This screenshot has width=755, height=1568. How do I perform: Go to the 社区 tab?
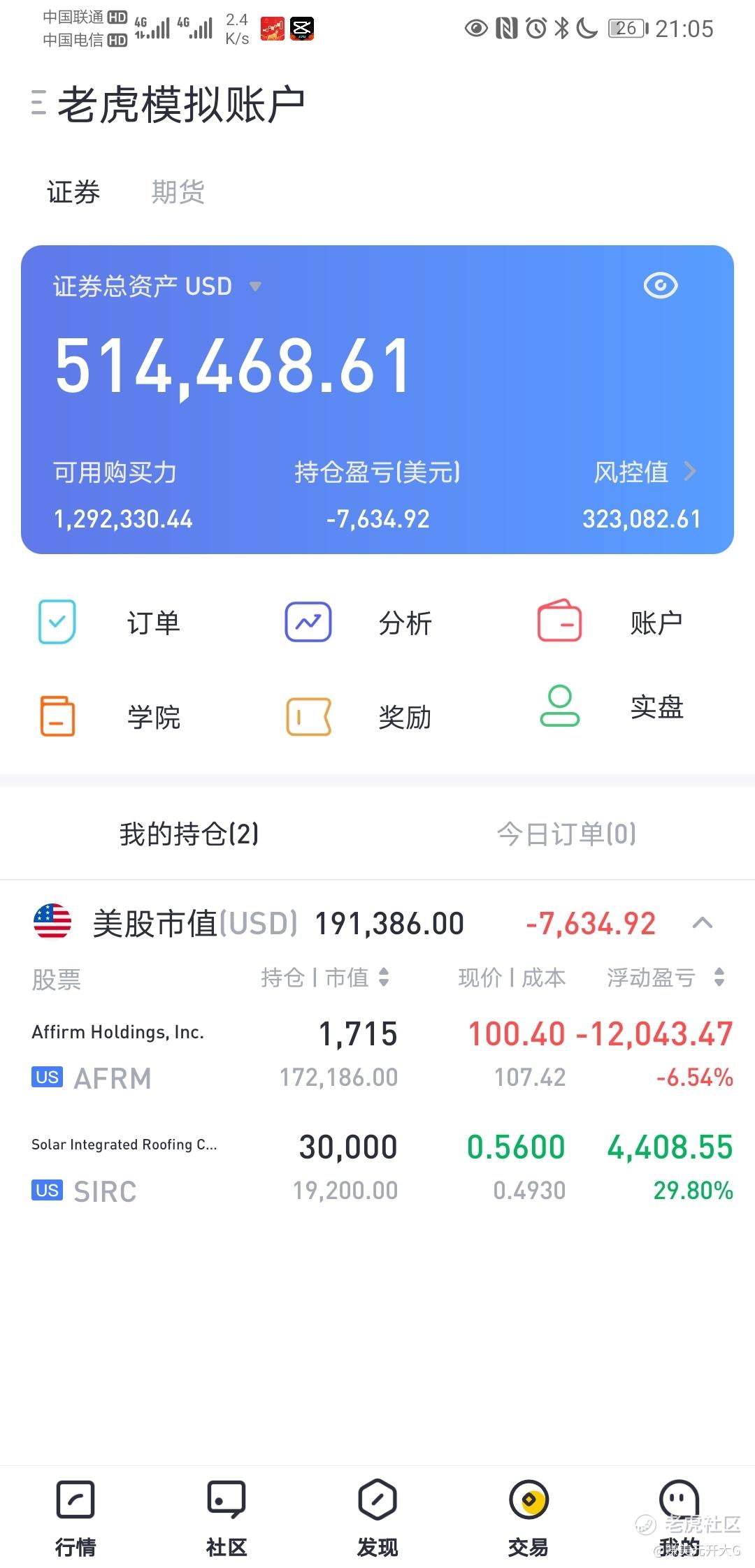(x=226, y=1516)
